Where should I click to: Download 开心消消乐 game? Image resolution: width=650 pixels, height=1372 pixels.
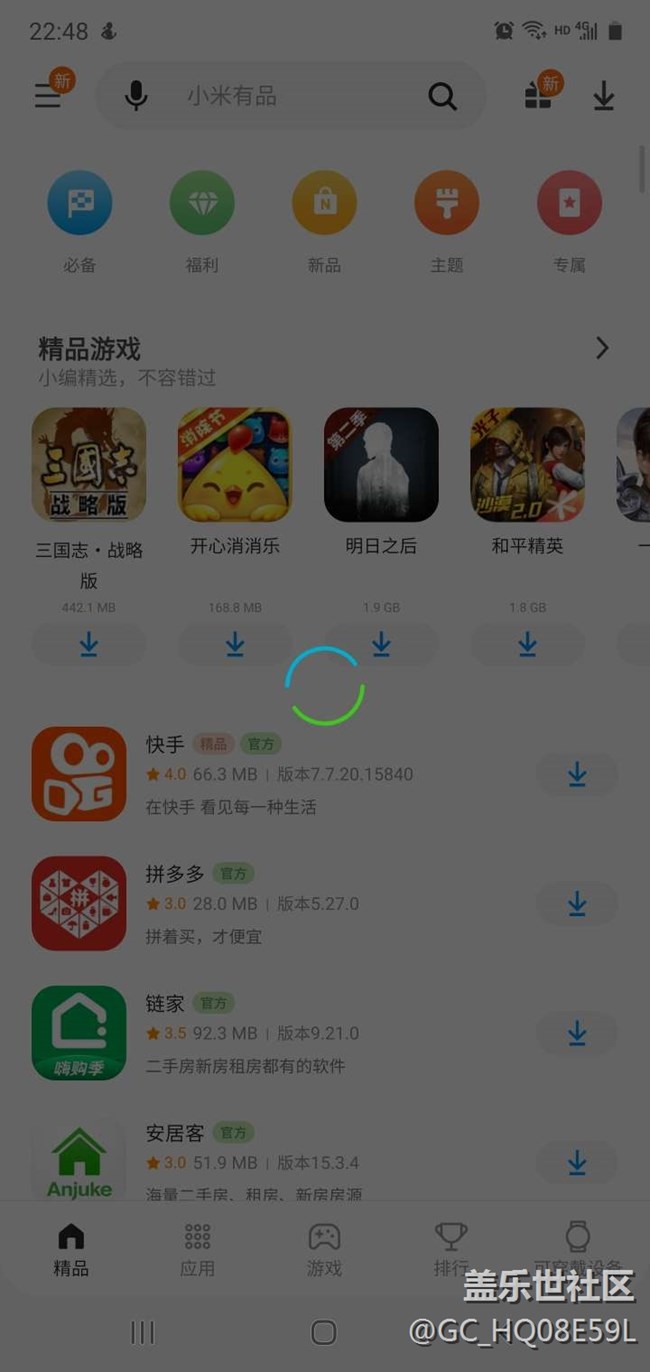[x=235, y=645]
